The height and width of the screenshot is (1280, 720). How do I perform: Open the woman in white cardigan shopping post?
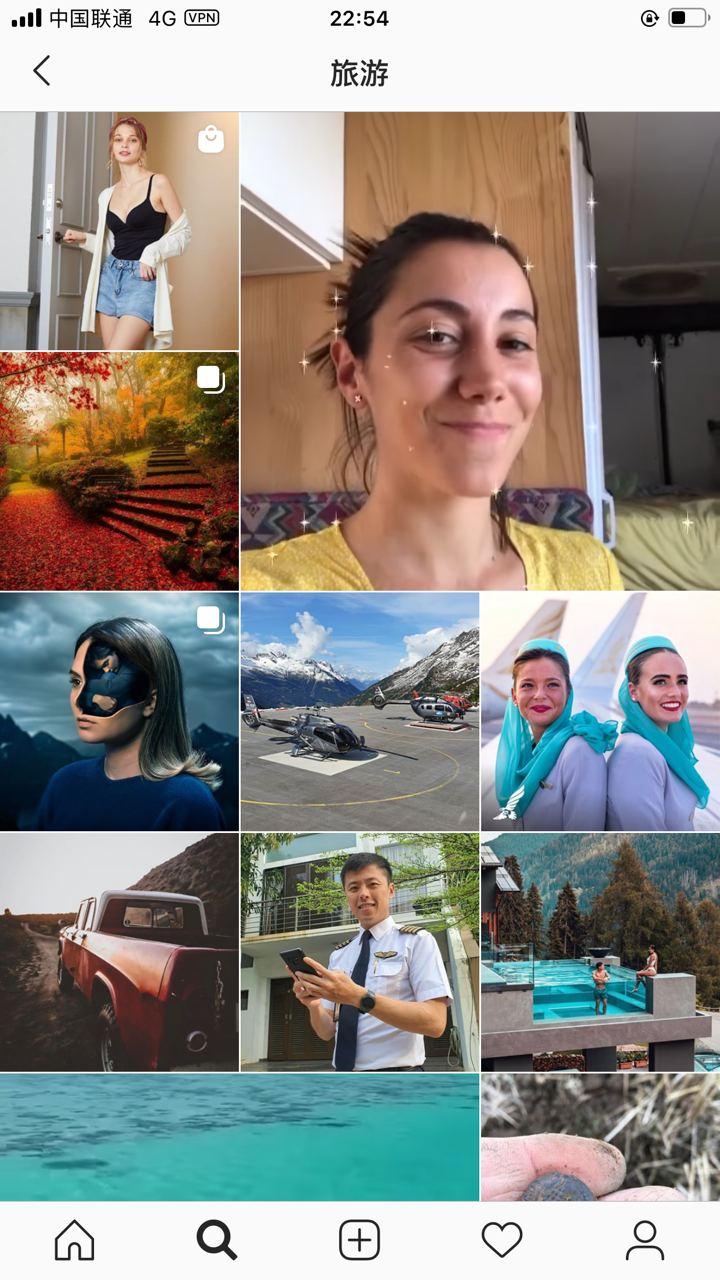click(119, 231)
